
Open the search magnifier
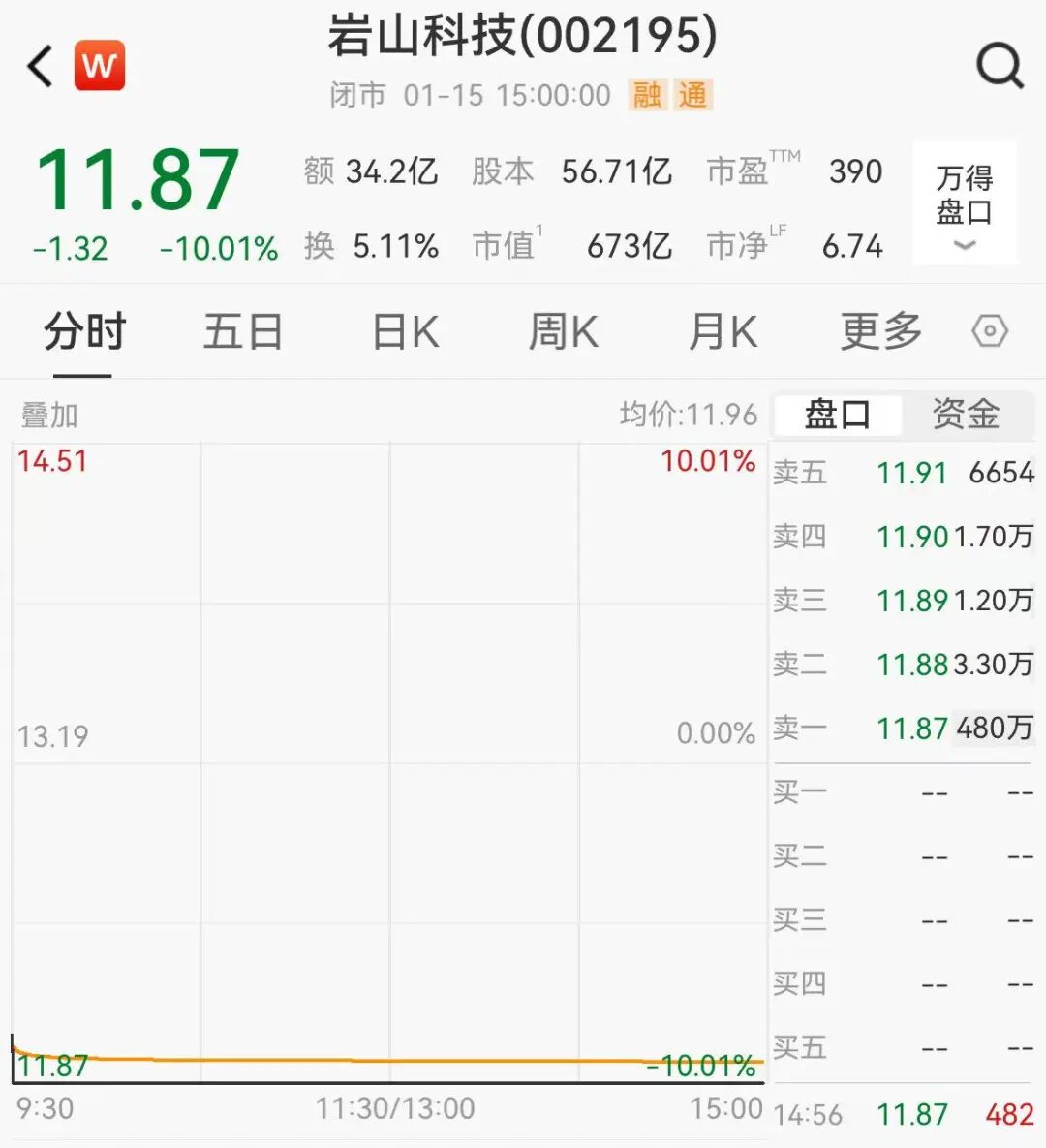coord(999,67)
